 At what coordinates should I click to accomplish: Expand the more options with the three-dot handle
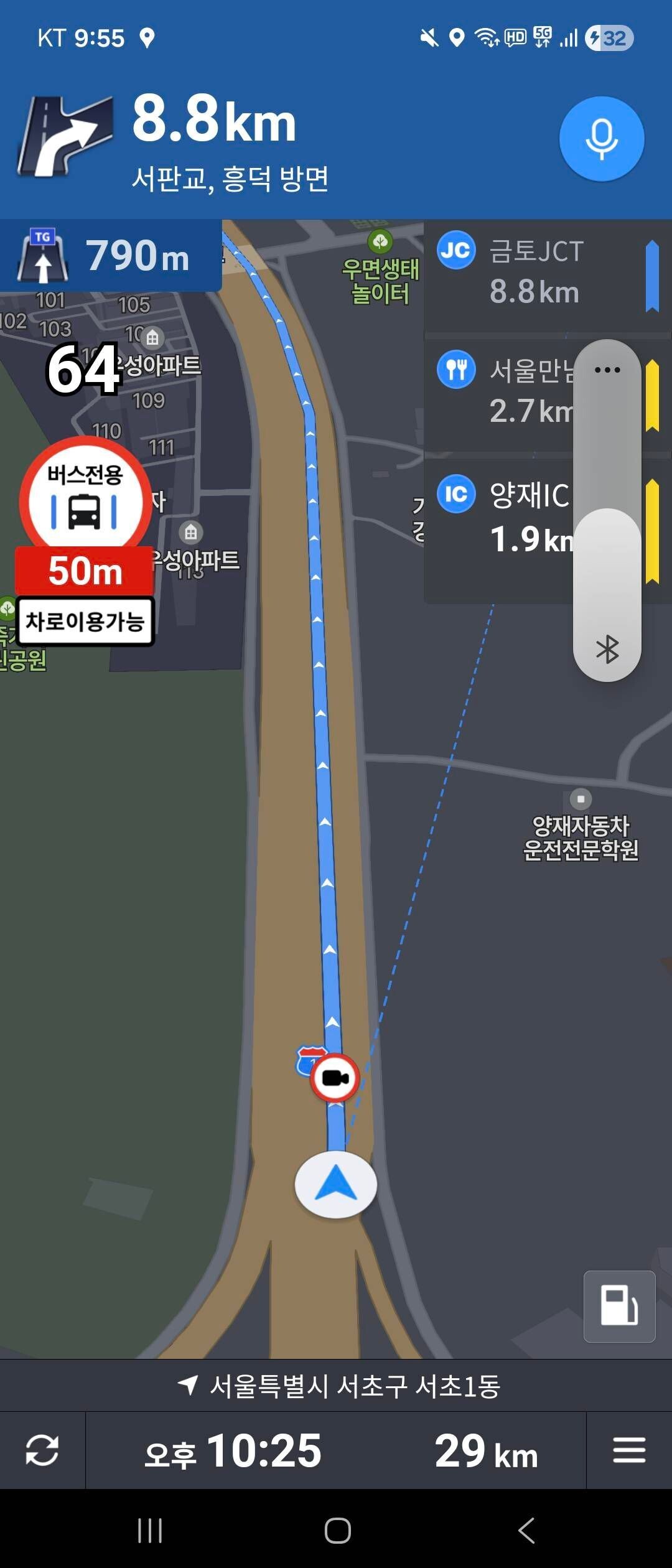[x=607, y=370]
